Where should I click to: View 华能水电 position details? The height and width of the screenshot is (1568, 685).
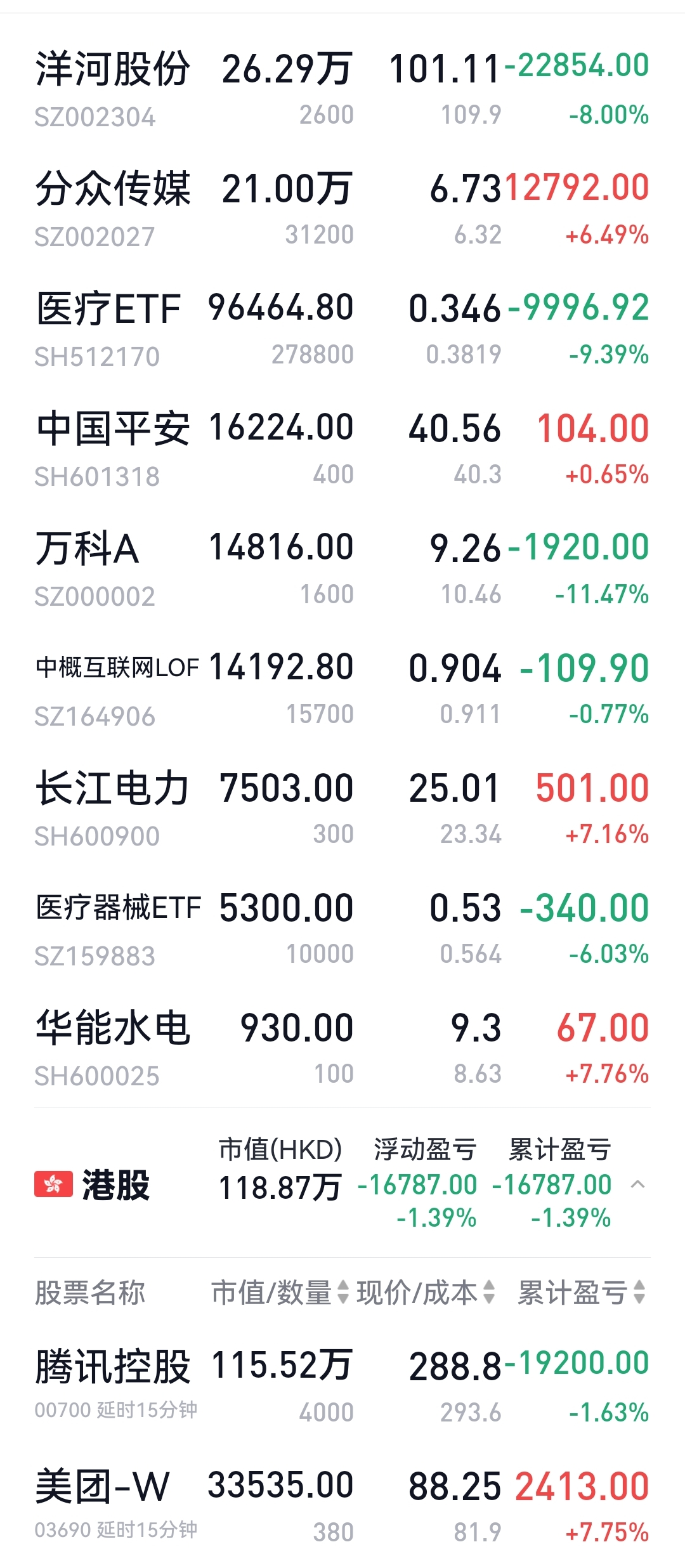[342, 1049]
